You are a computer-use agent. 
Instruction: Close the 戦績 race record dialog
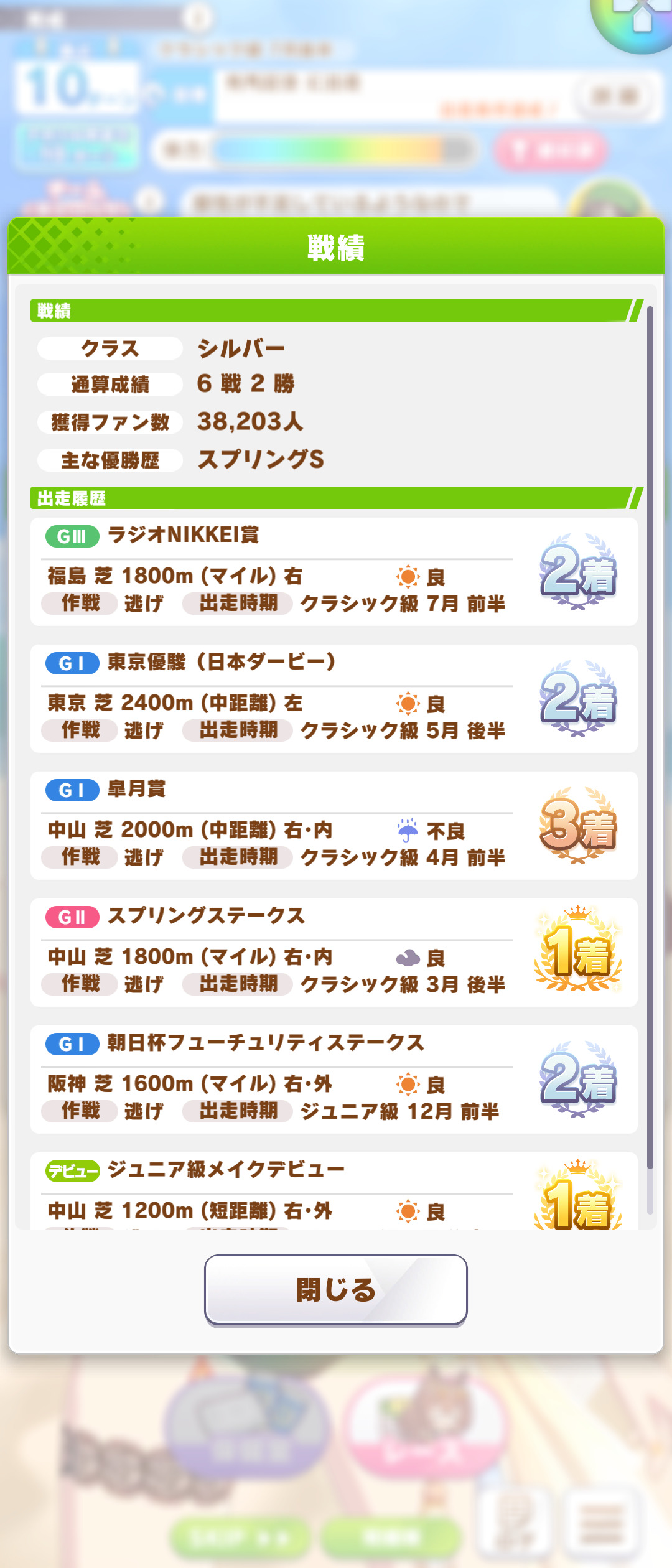[336, 1290]
